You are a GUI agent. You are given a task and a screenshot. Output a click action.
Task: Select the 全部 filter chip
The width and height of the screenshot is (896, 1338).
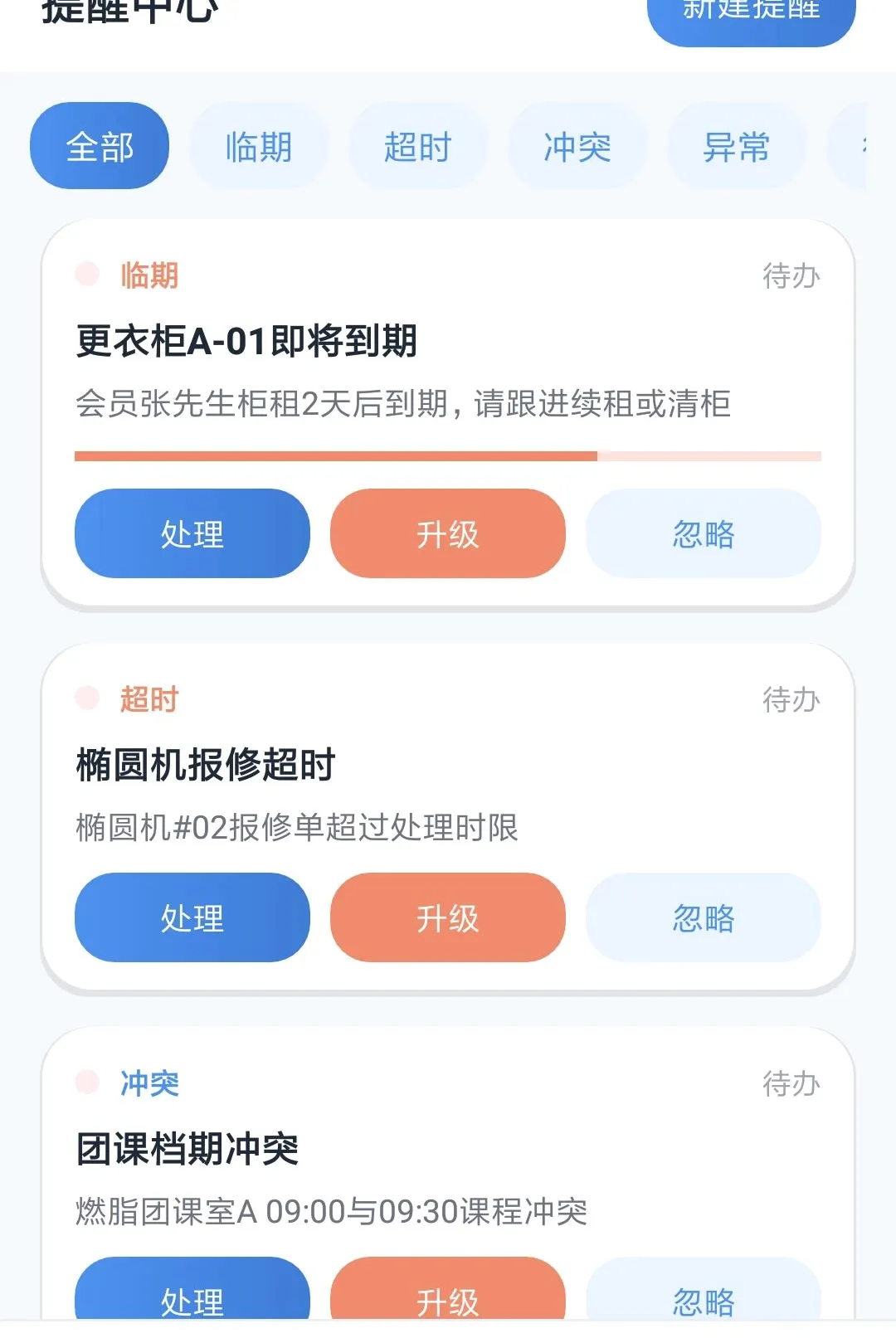click(x=100, y=146)
